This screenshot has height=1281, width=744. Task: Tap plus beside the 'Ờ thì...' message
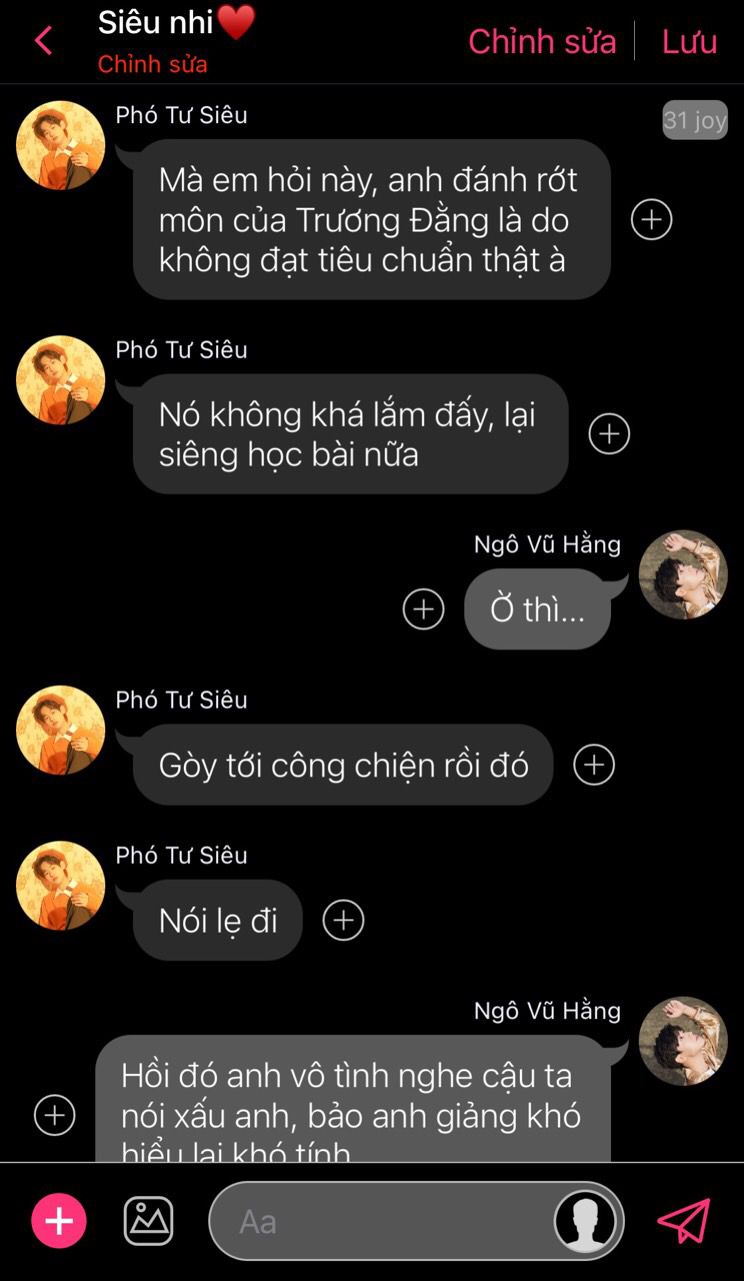pyautogui.click(x=423, y=609)
